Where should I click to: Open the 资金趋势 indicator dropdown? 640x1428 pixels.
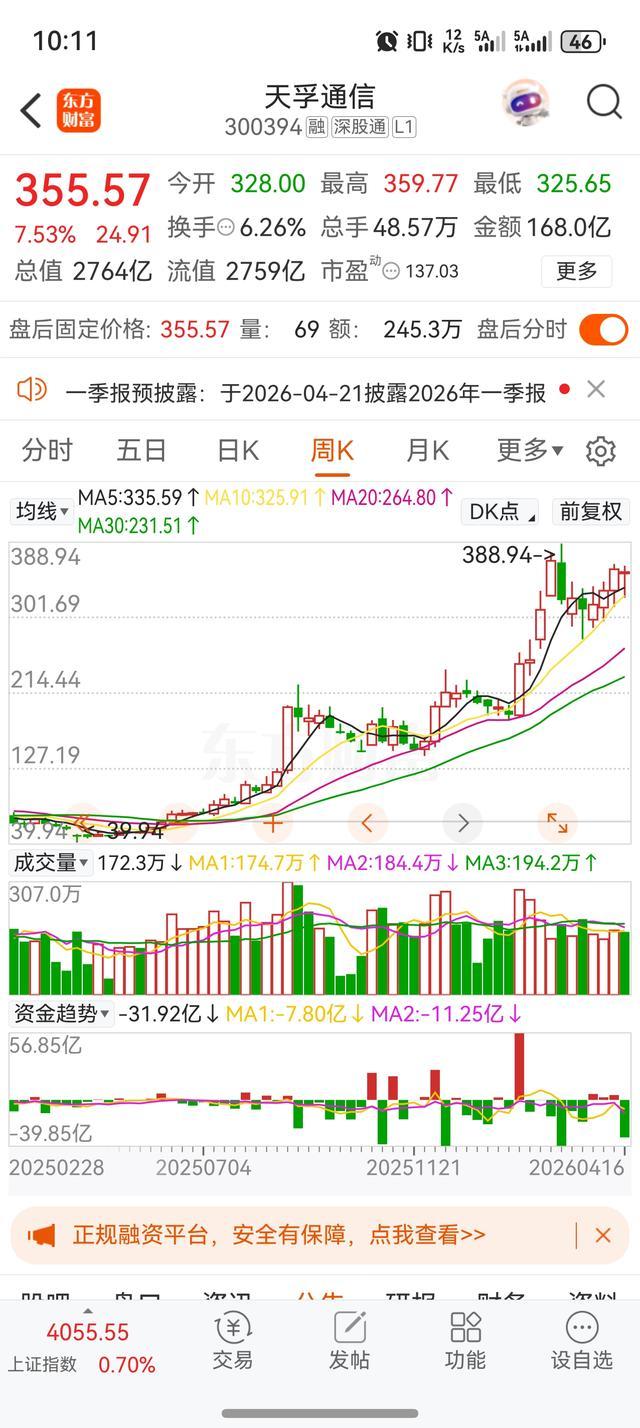[61, 1014]
